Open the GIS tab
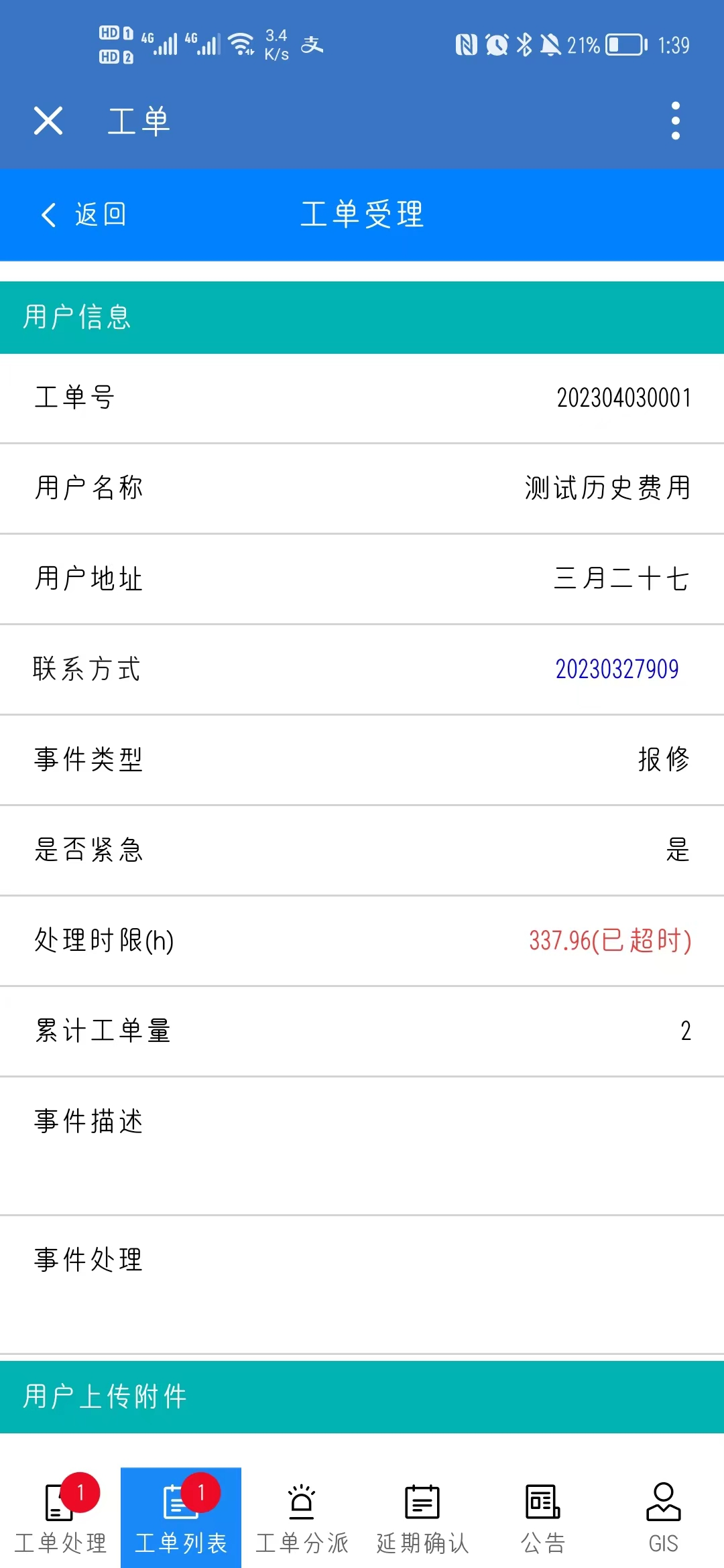Viewport: 724px width, 1568px height. [663, 1518]
